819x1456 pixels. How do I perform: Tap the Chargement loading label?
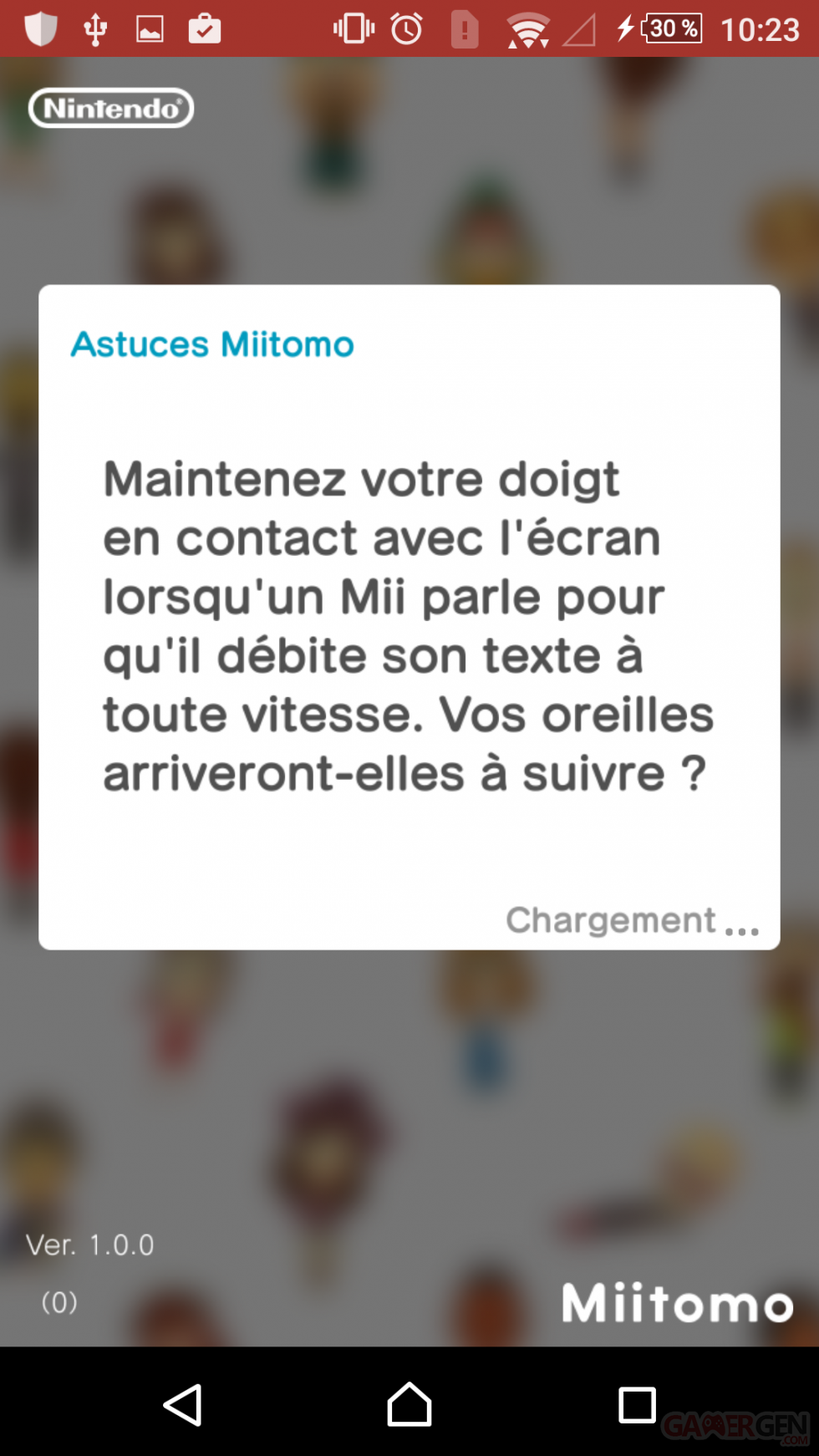point(633,919)
